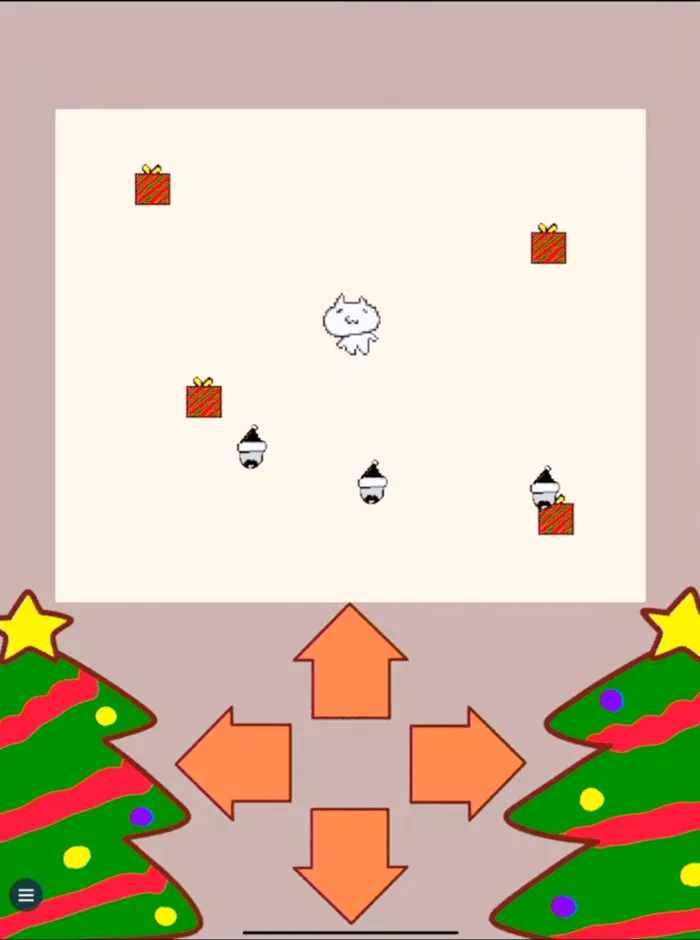Tap the left arrow to move the cat left
This screenshot has height=940, width=700.
[x=236, y=763]
